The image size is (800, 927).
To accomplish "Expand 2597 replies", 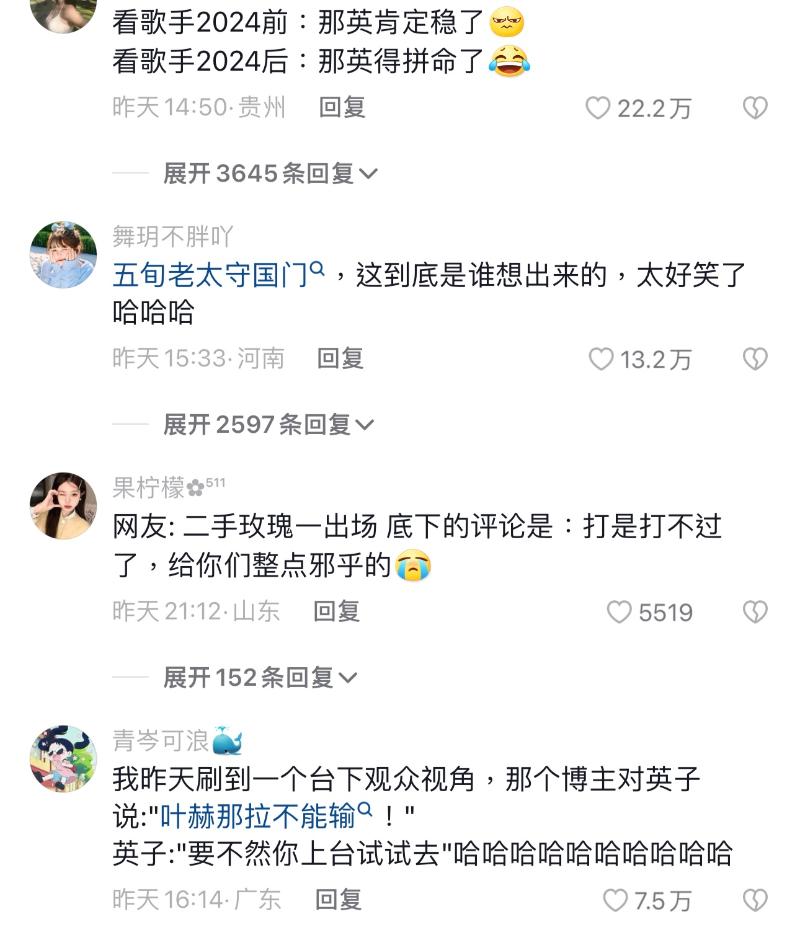I will pos(268,425).
